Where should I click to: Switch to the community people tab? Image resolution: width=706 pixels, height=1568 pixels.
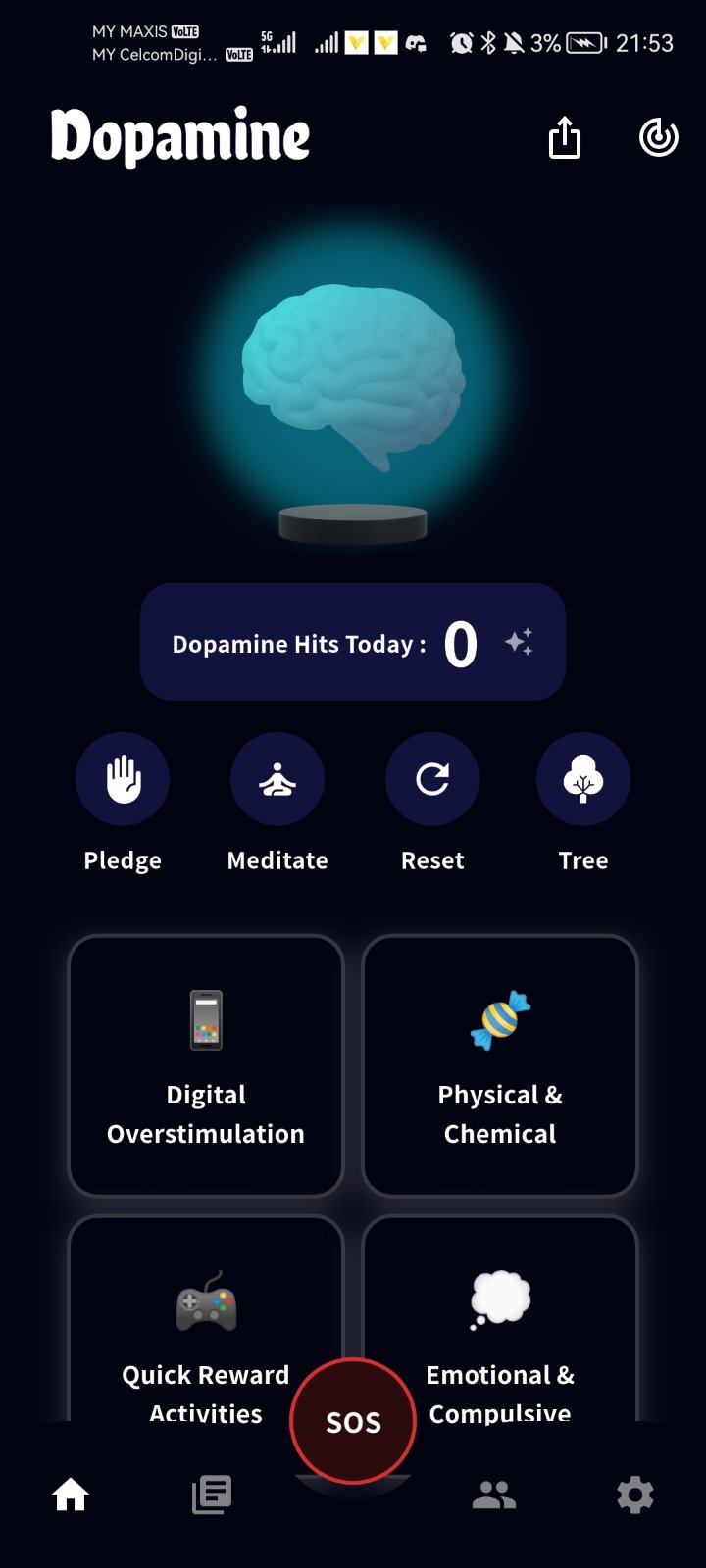point(494,1495)
